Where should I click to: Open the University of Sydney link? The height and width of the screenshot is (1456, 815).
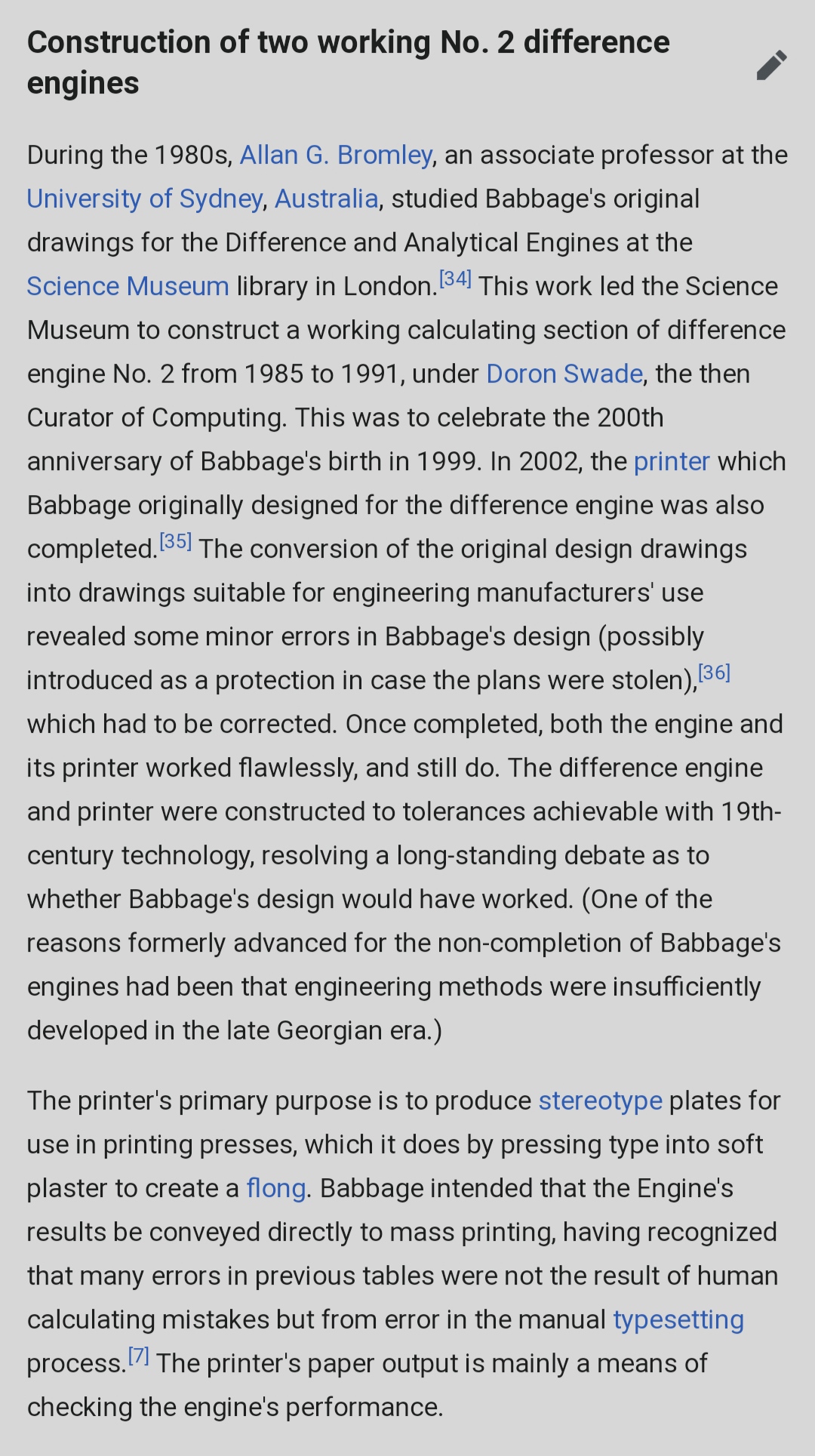click(144, 199)
